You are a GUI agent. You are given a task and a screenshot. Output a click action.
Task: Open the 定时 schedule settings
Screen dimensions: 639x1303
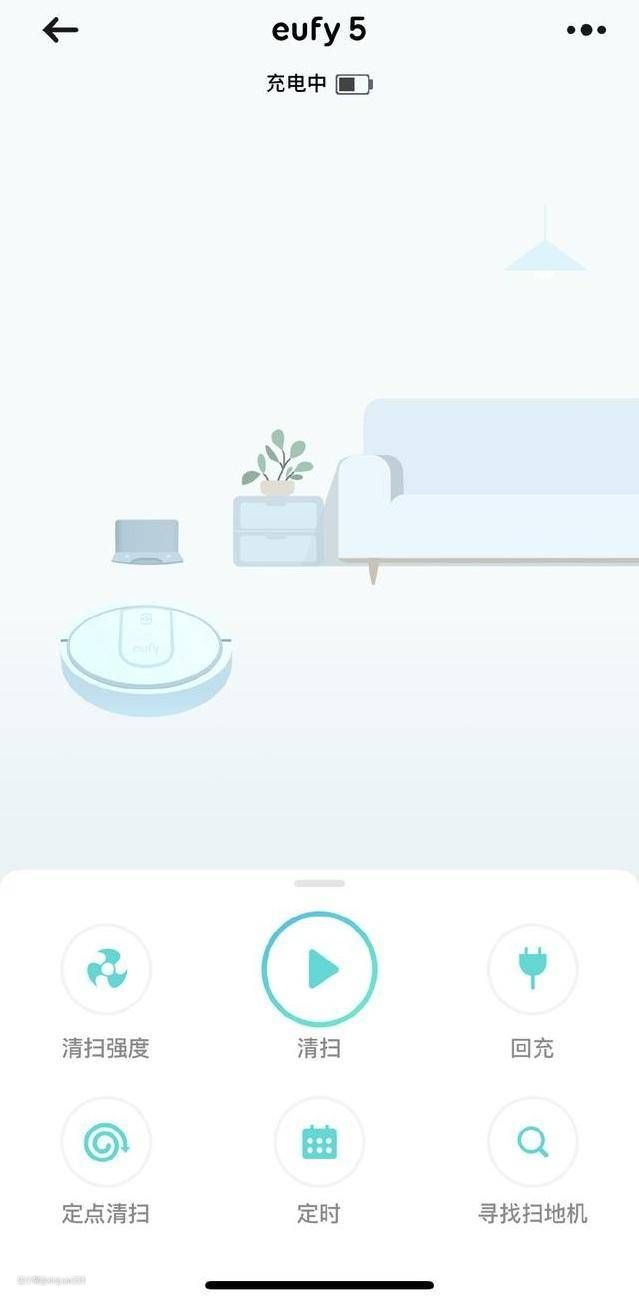tap(319, 1141)
